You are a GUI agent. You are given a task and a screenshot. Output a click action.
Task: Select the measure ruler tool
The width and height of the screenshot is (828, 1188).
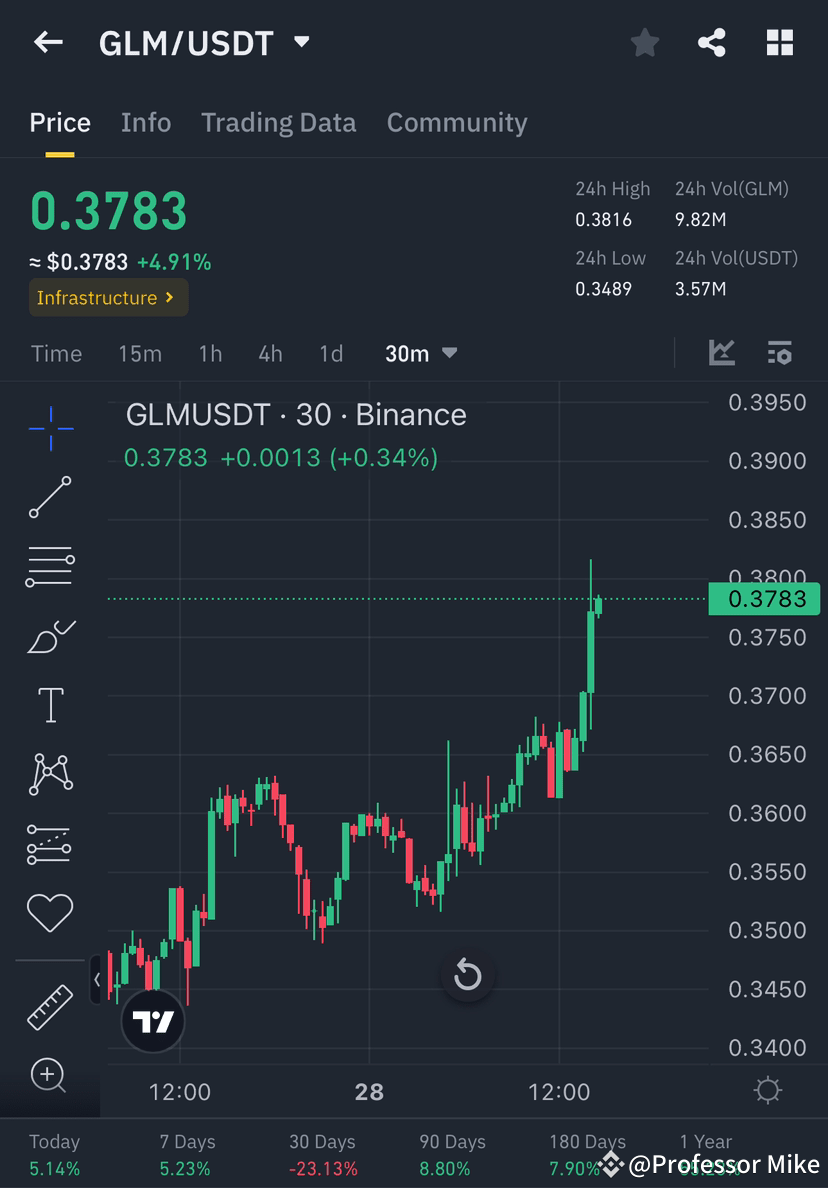[50, 1006]
